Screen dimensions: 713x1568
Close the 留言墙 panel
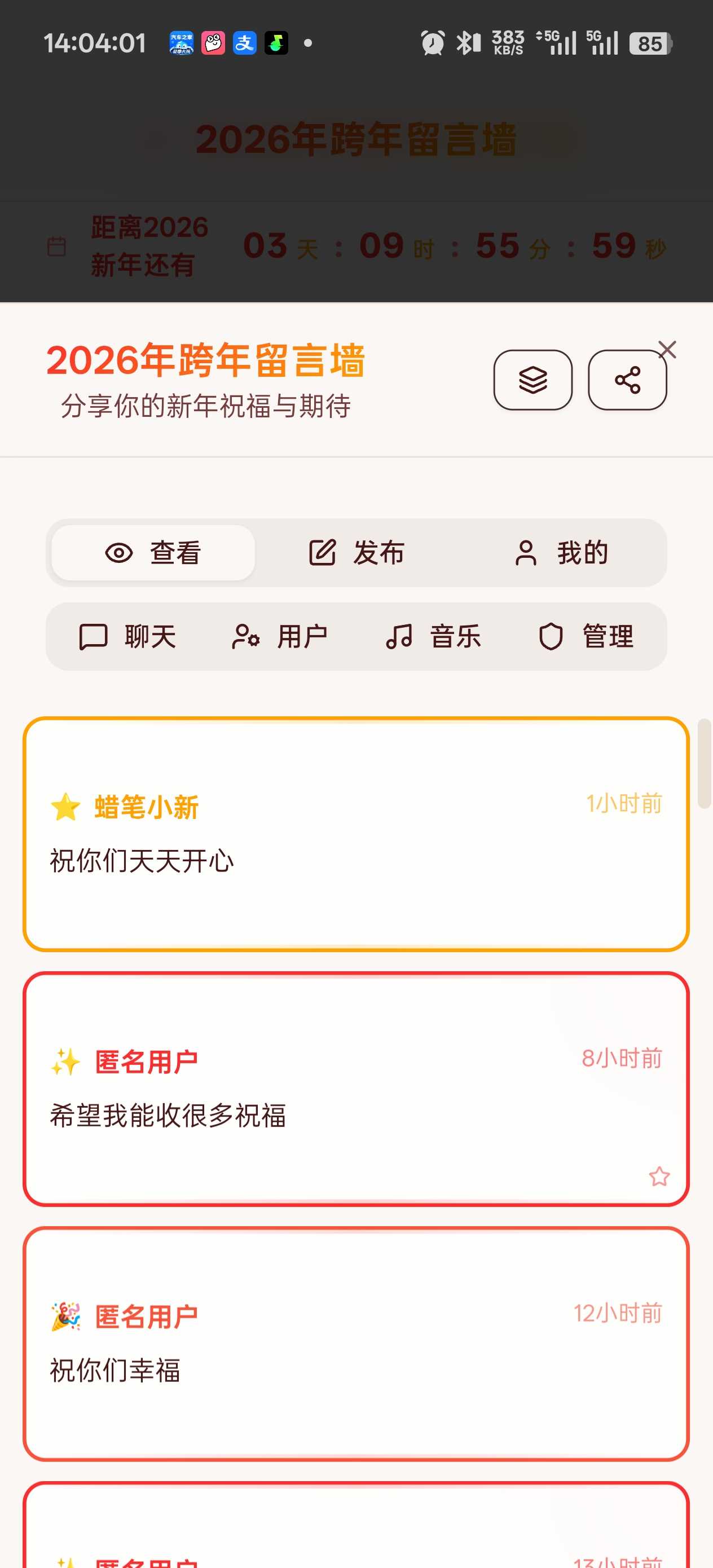tap(667, 350)
